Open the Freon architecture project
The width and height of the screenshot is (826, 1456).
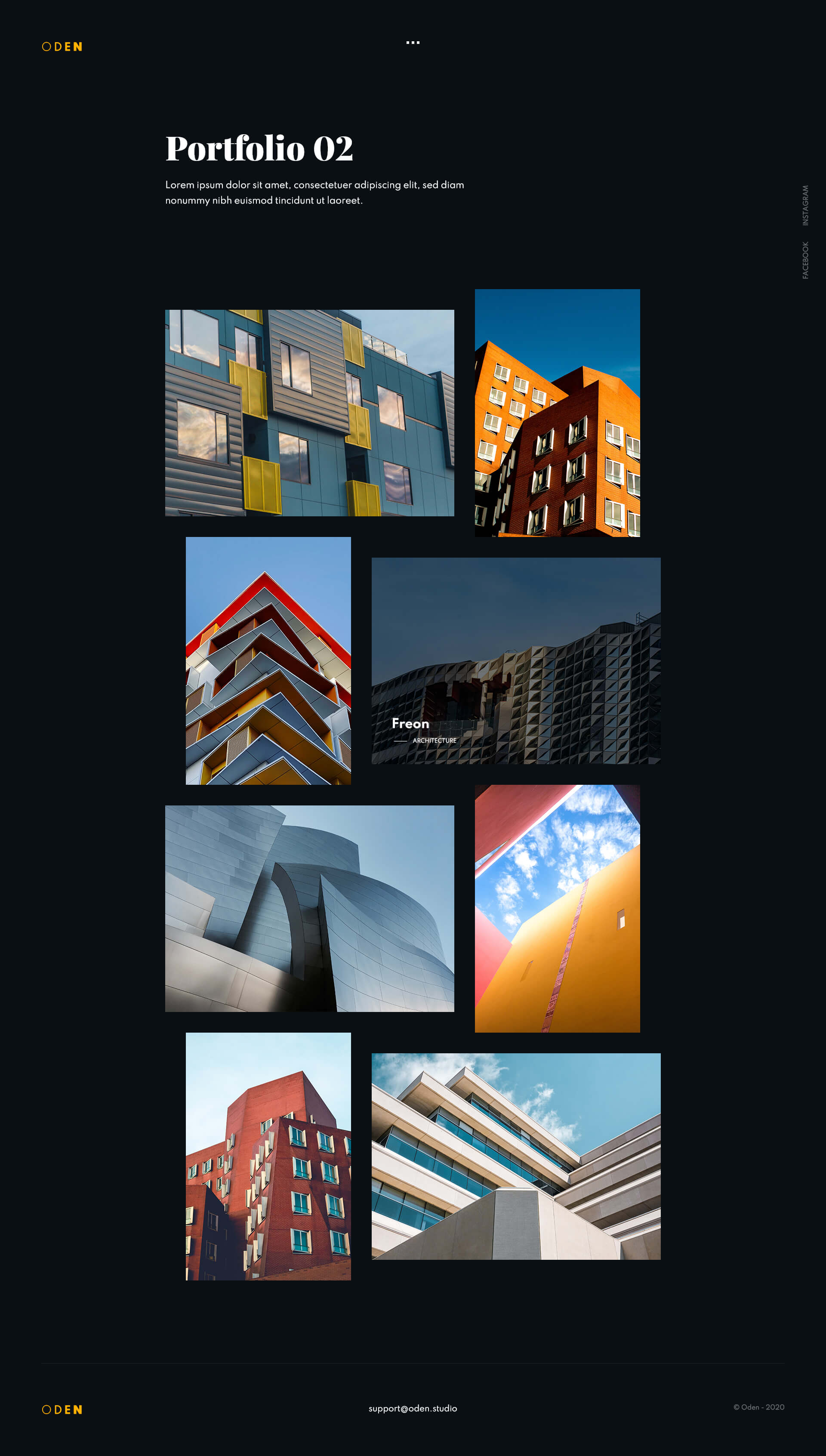[516, 661]
